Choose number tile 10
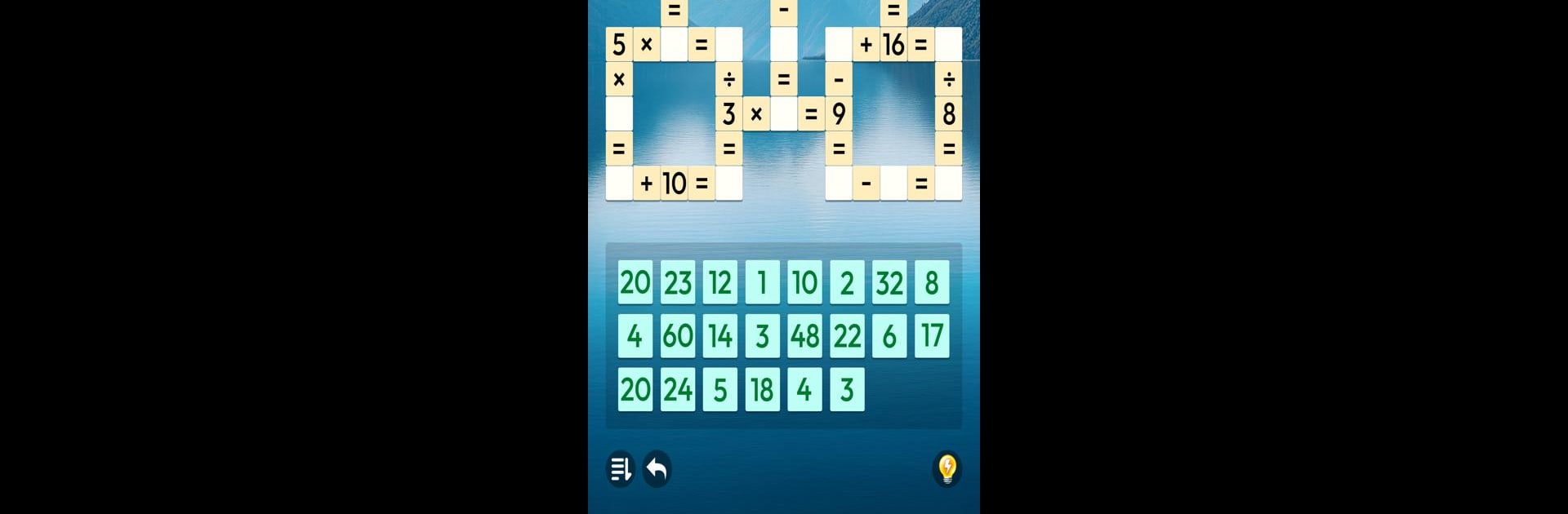The width and height of the screenshot is (1568, 514). point(804,283)
